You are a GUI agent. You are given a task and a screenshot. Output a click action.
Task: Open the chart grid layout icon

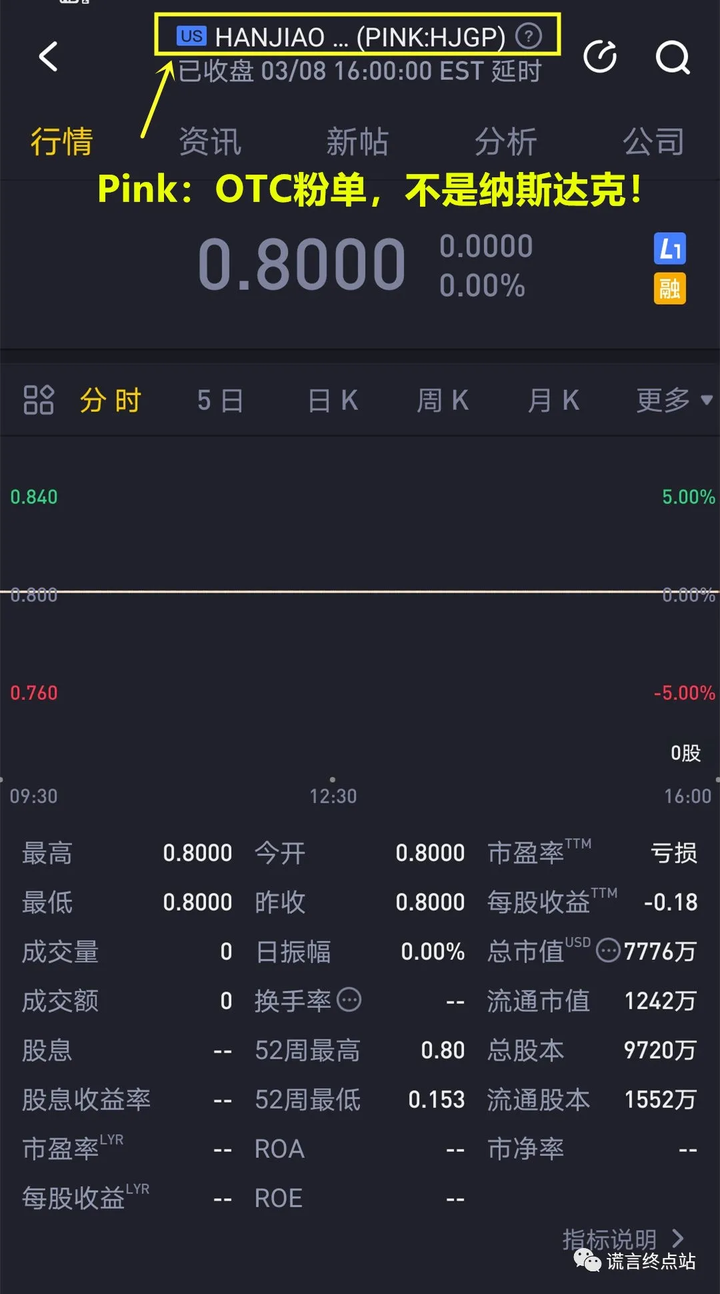tap(38, 400)
